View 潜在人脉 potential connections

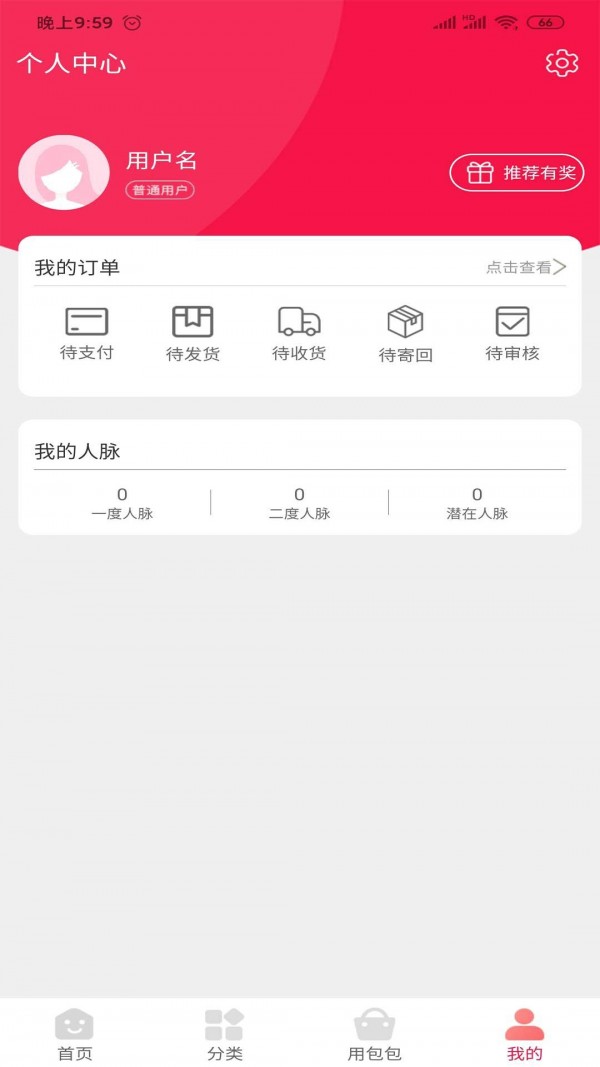477,503
